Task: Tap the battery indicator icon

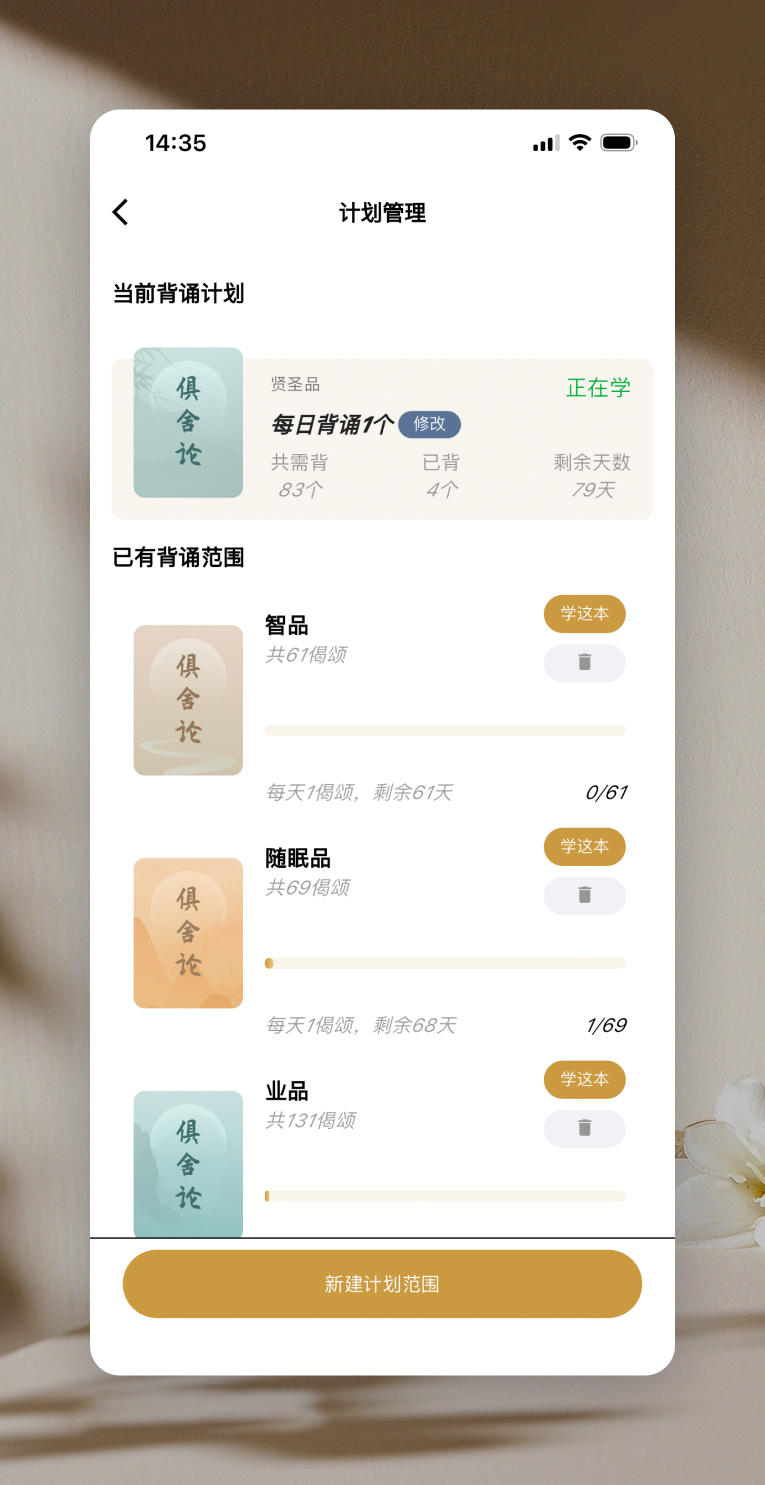Action: click(619, 143)
